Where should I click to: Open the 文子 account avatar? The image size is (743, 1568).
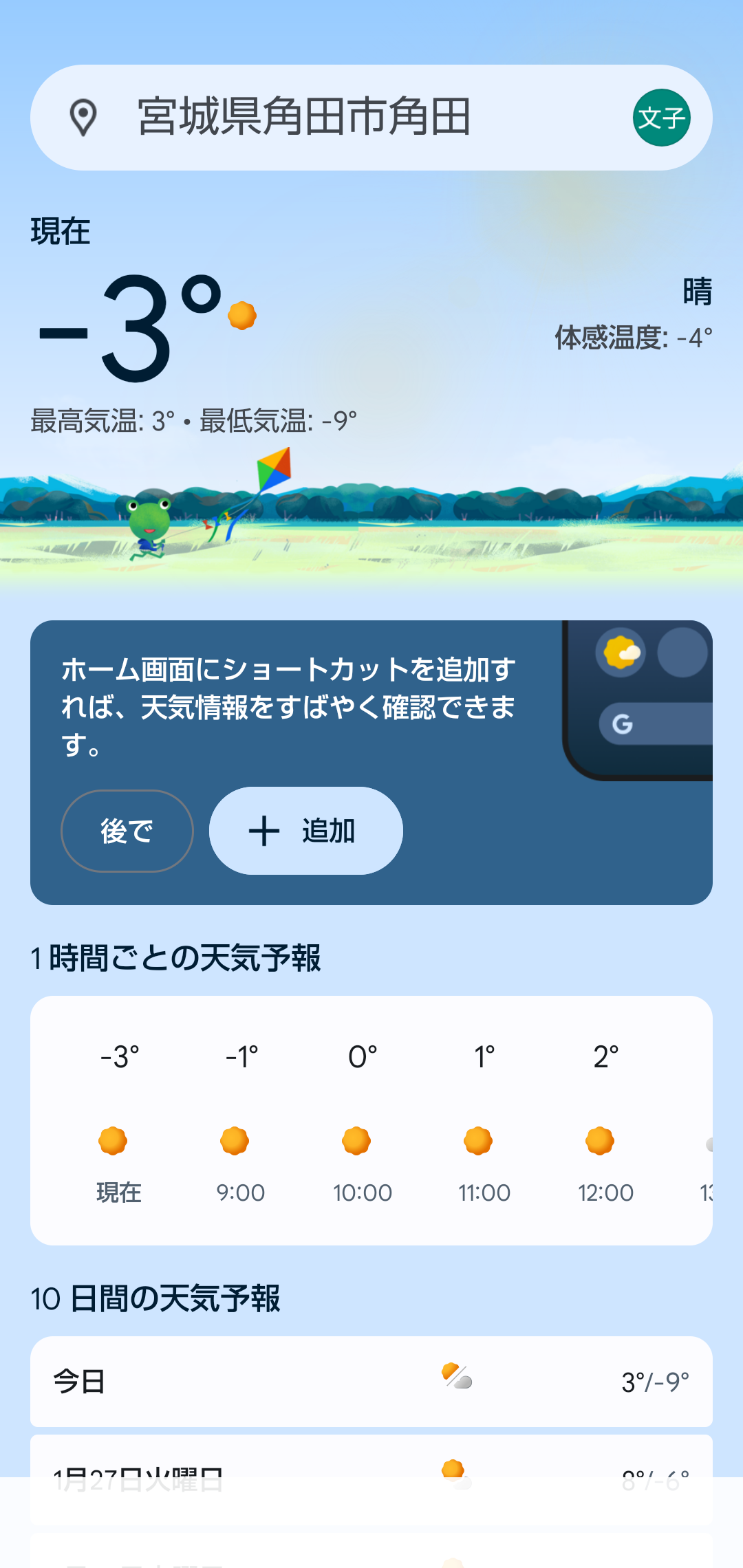pyautogui.click(x=661, y=118)
